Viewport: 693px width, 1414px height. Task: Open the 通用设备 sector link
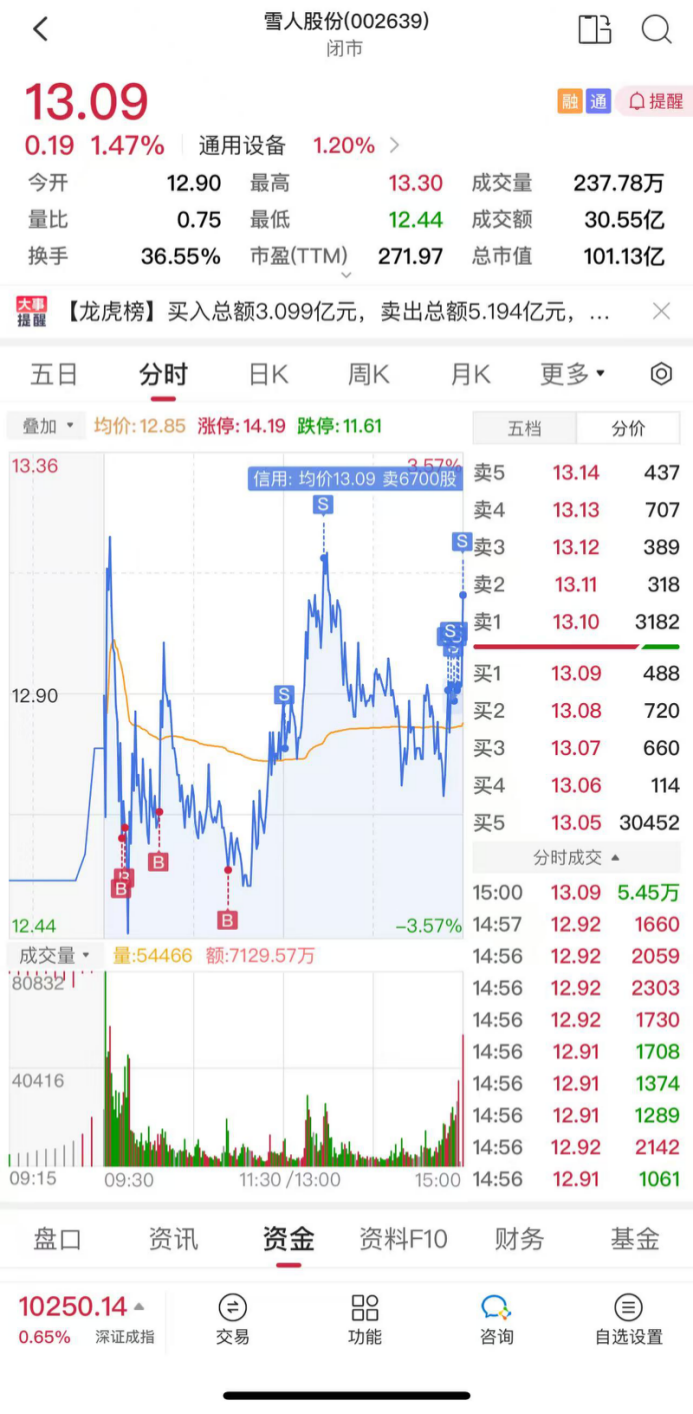242,146
